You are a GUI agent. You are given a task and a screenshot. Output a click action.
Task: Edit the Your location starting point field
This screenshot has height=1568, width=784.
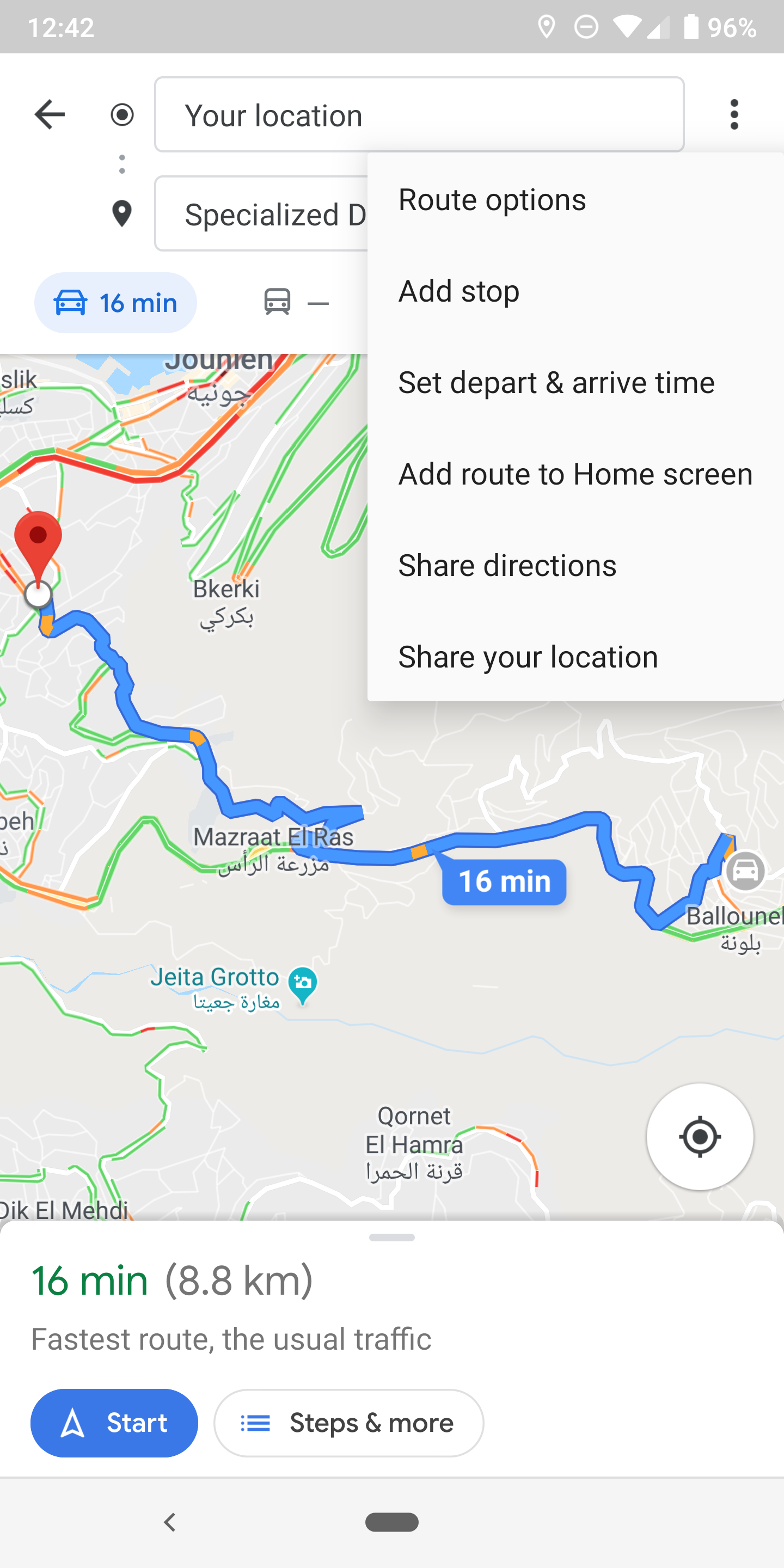coord(419,114)
